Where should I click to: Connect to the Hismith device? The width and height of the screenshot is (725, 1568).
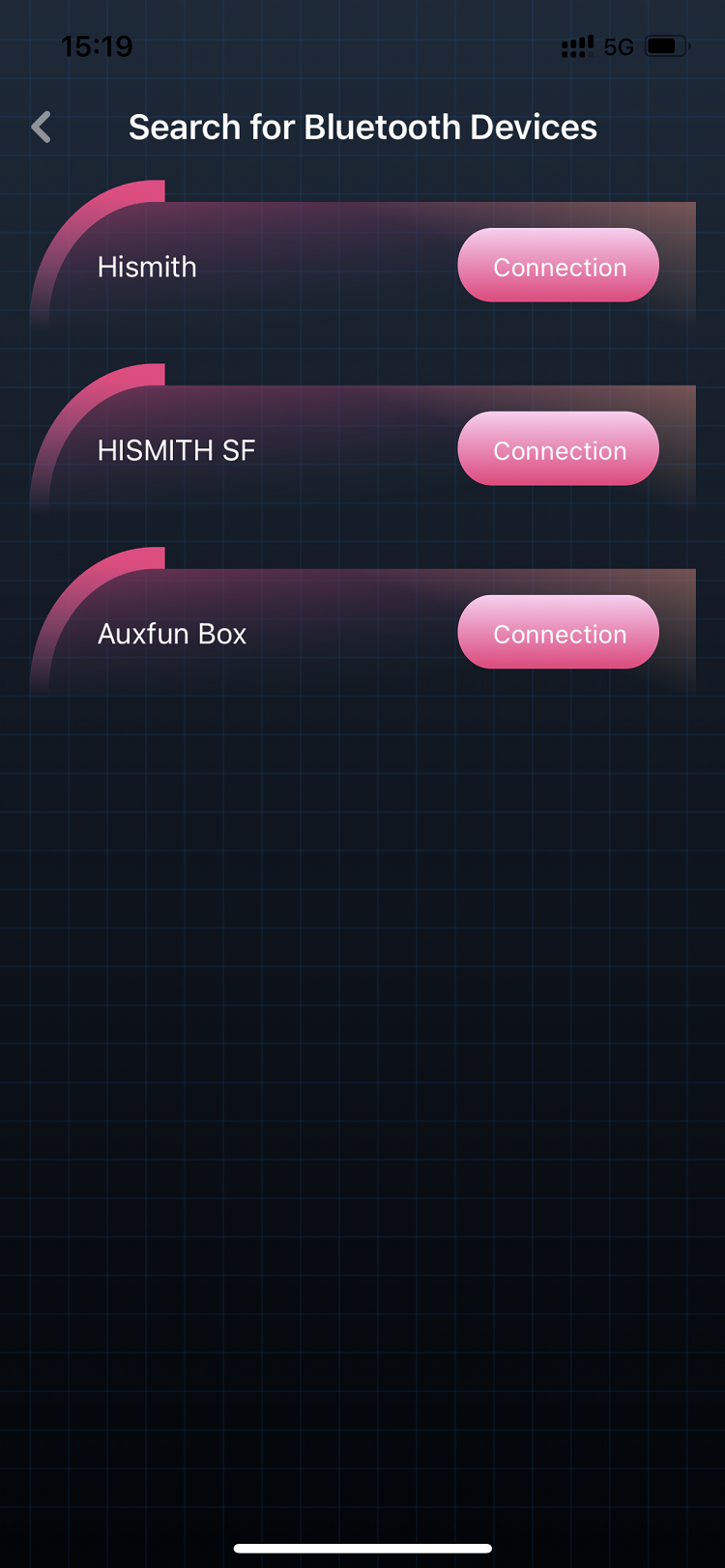558,266
